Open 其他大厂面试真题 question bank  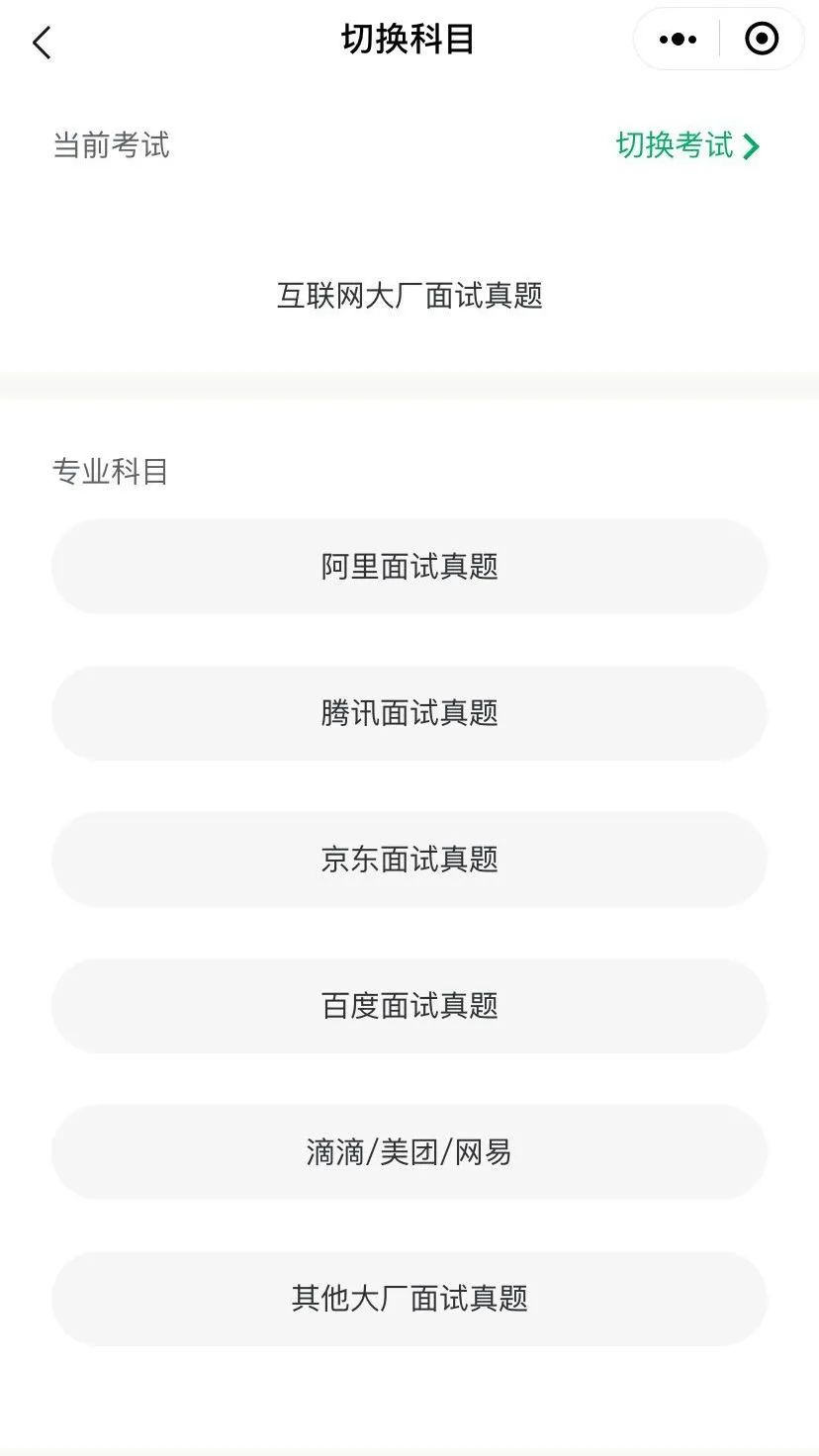(409, 1299)
